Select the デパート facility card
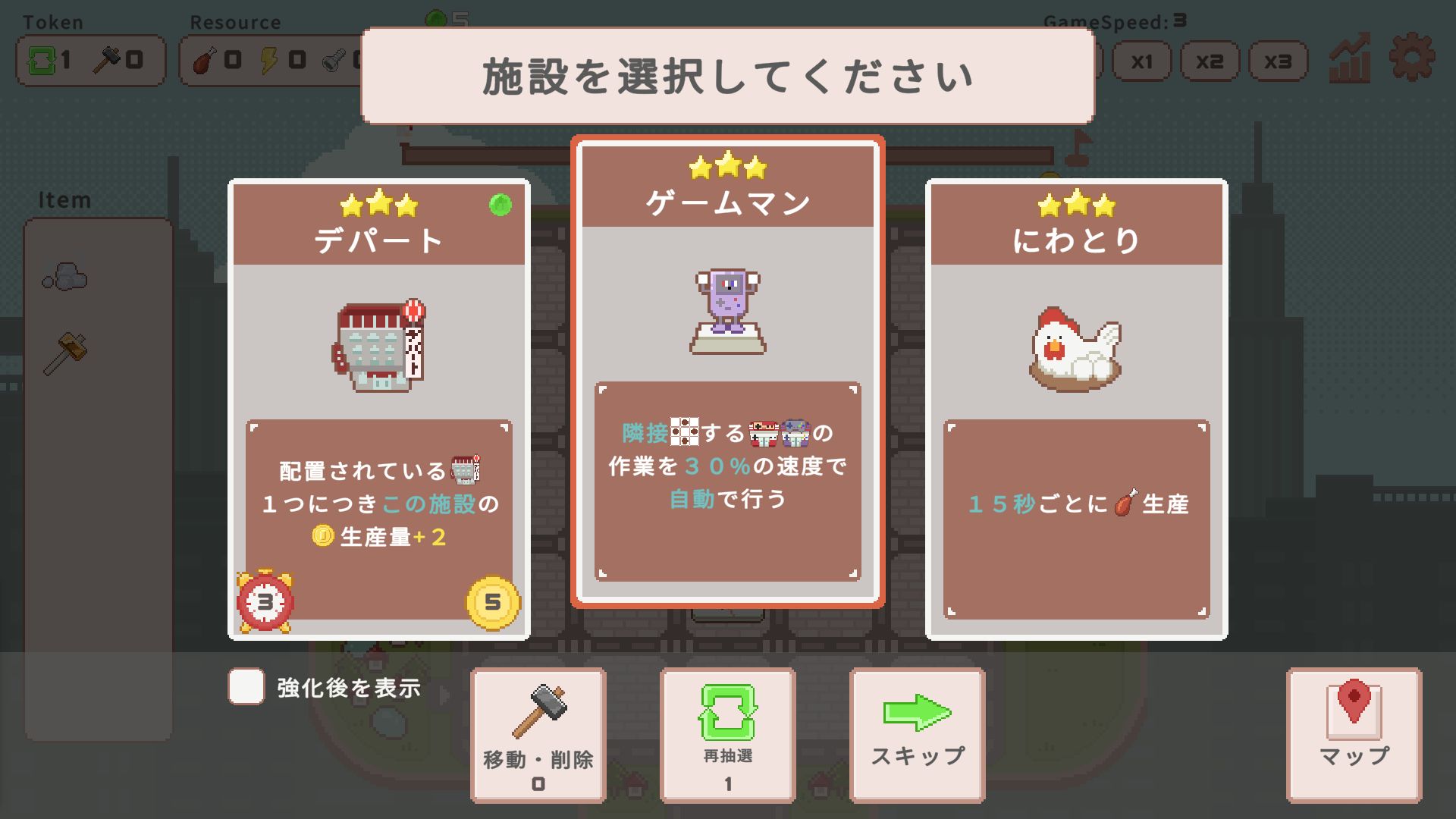The width and height of the screenshot is (1456, 819). click(379, 409)
